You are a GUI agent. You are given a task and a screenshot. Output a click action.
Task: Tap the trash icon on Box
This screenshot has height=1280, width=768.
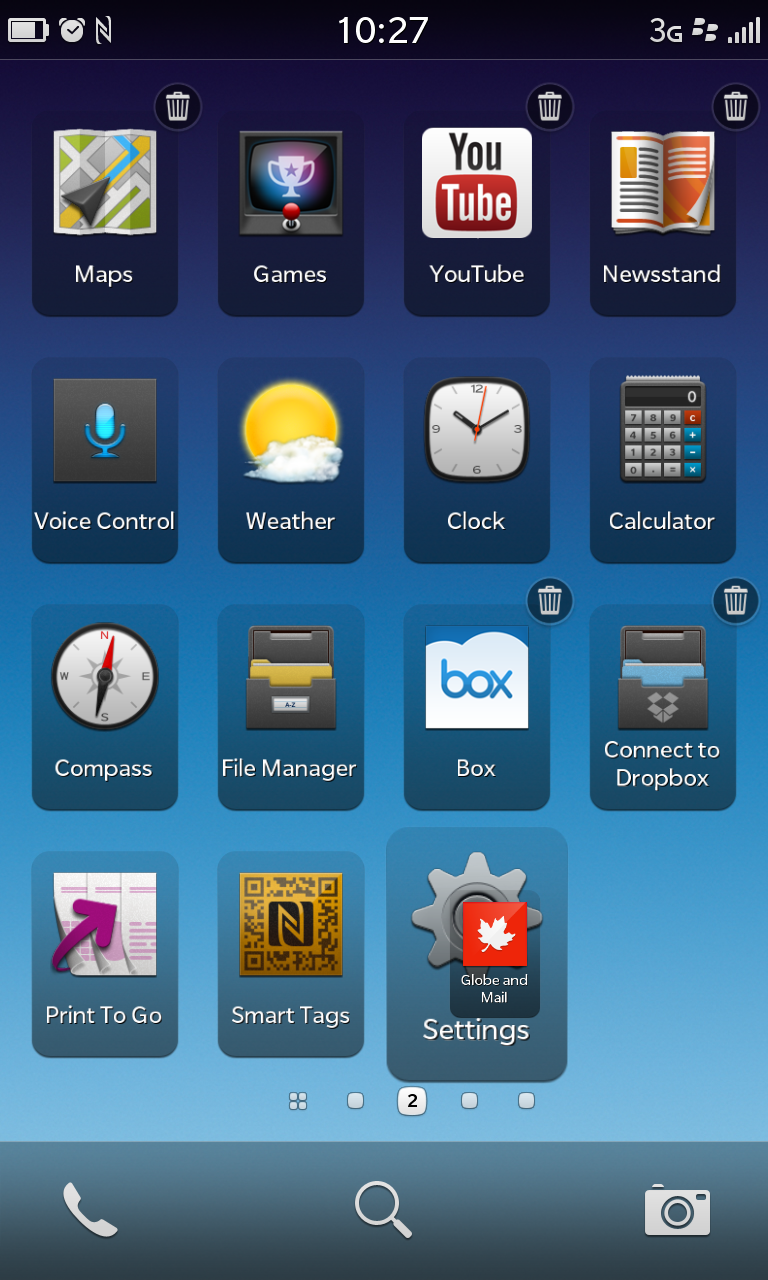(550, 601)
